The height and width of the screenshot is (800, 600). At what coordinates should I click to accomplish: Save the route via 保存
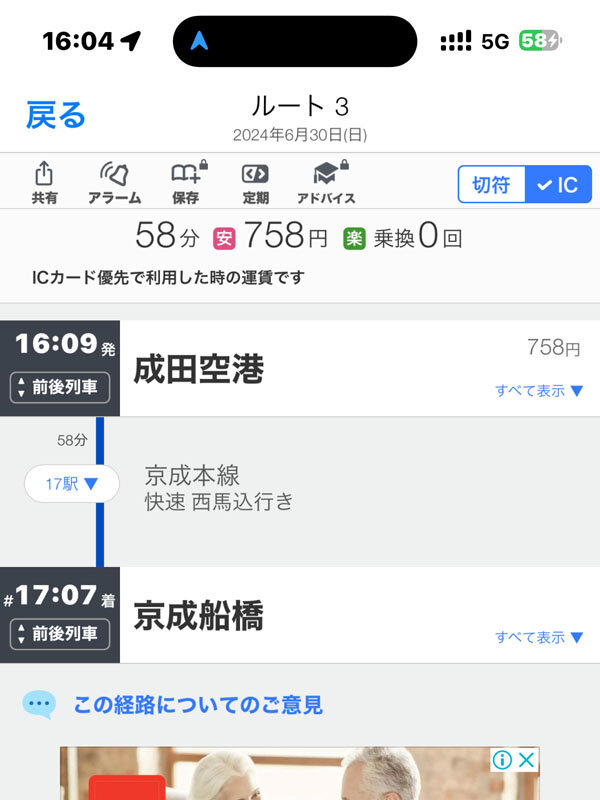coord(186,183)
